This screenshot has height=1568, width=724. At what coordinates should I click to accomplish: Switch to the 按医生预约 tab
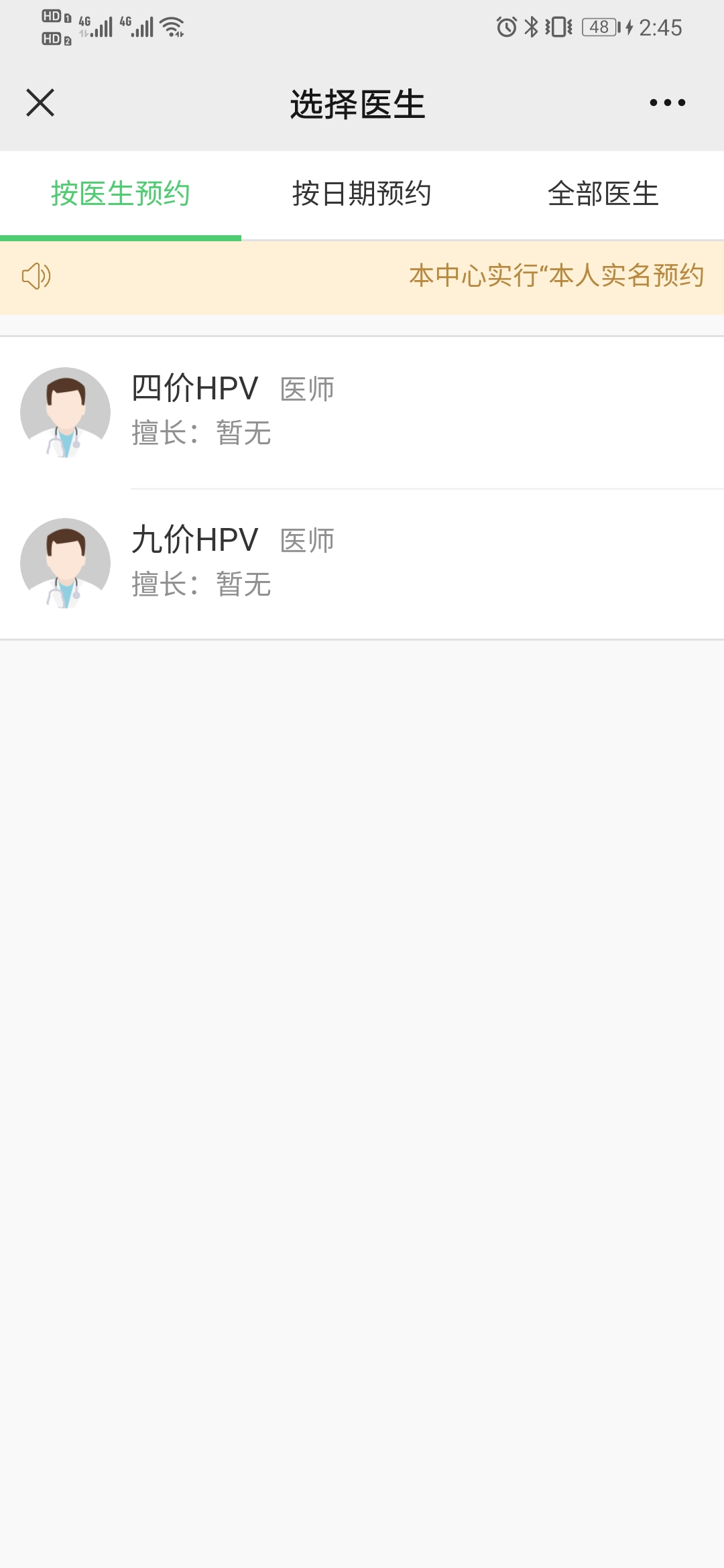pos(121,194)
